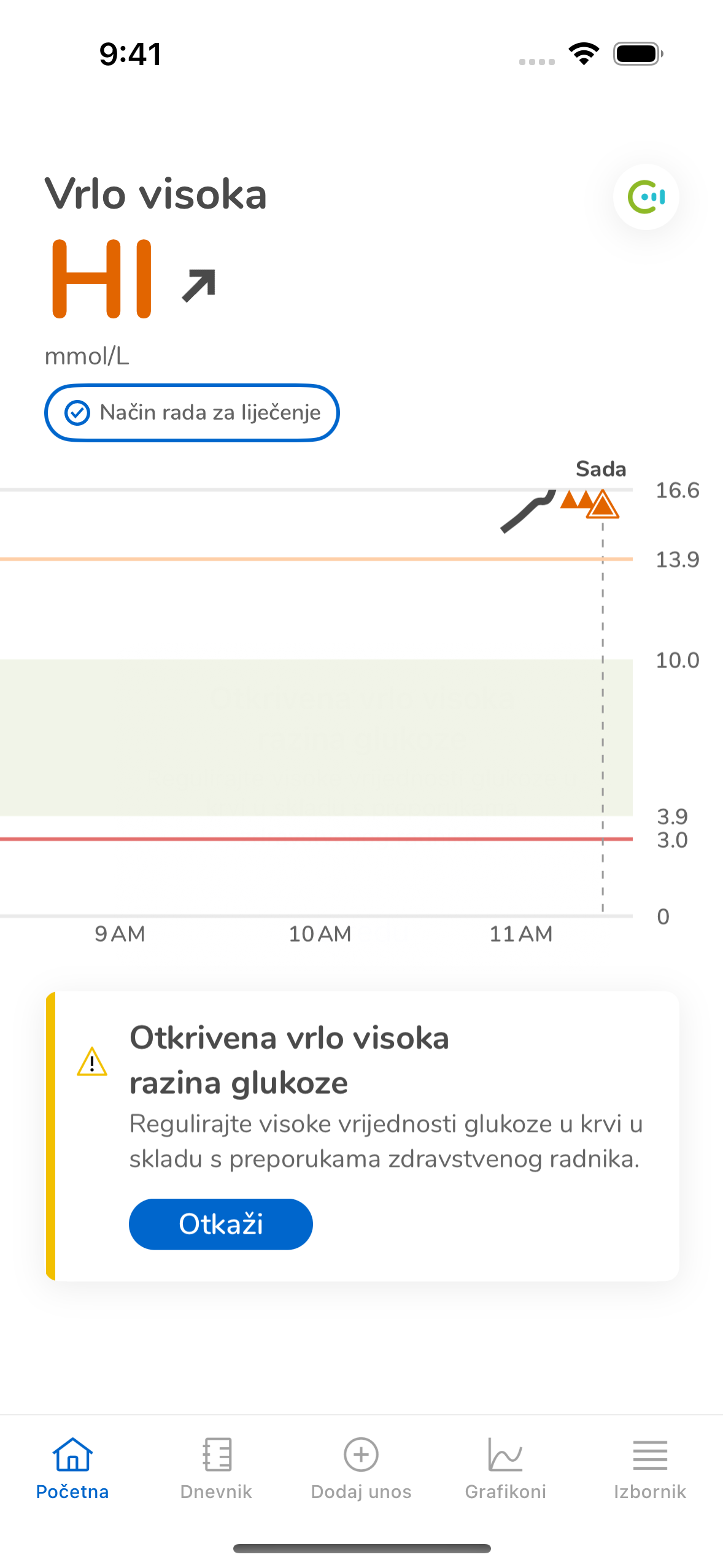
Task: Open the Dnevnik tab
Action: click(216, 1467)
